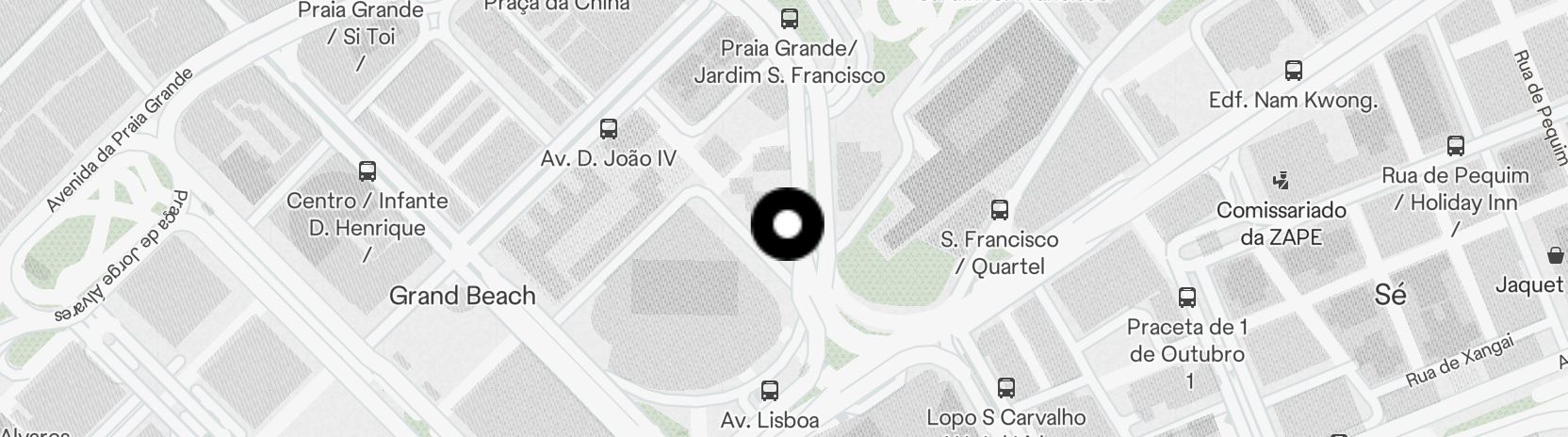
Task: Open the Edf. Nam Kwong bus stop
Action: pyautogui.click(x=1294, y=71)
